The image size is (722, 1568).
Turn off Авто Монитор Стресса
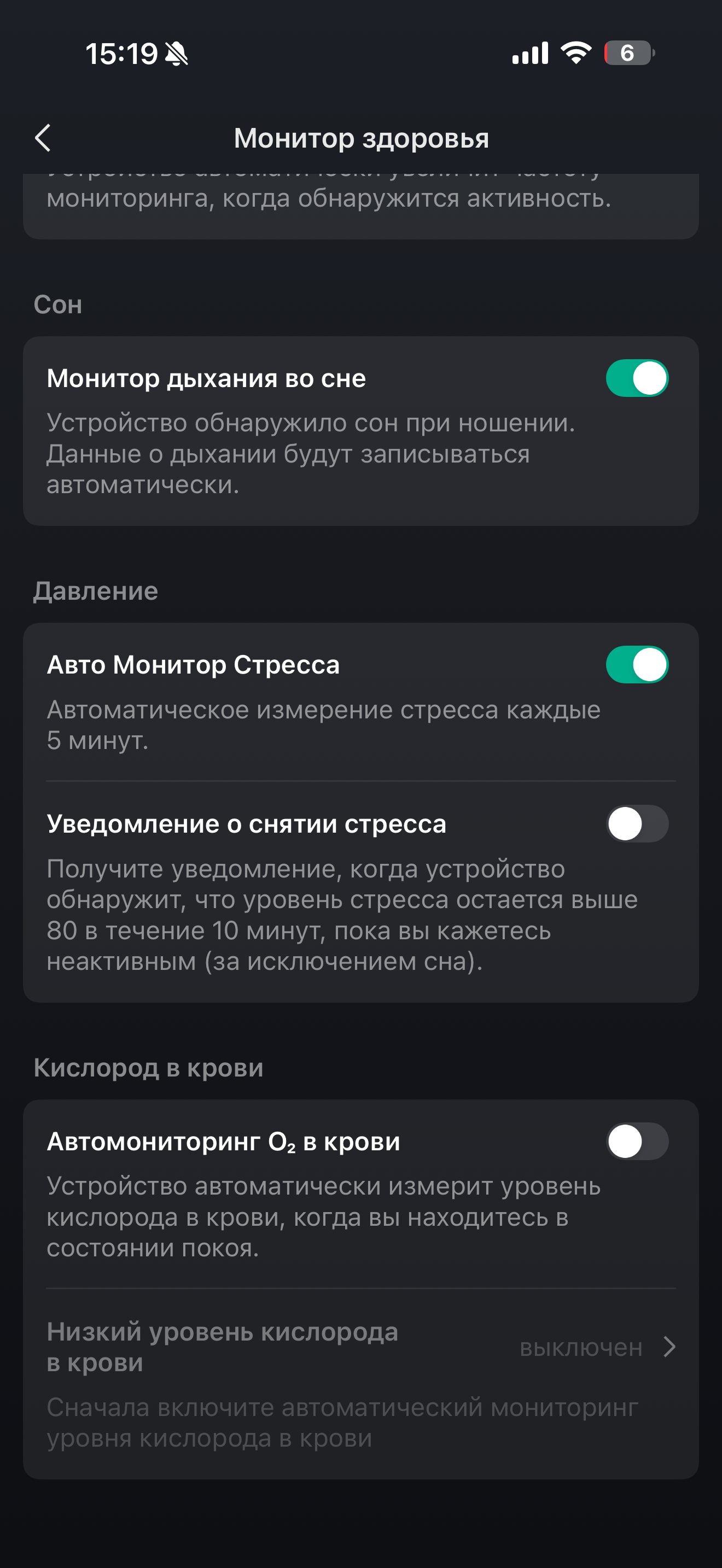pyautogui.click(x=637, y=665)
